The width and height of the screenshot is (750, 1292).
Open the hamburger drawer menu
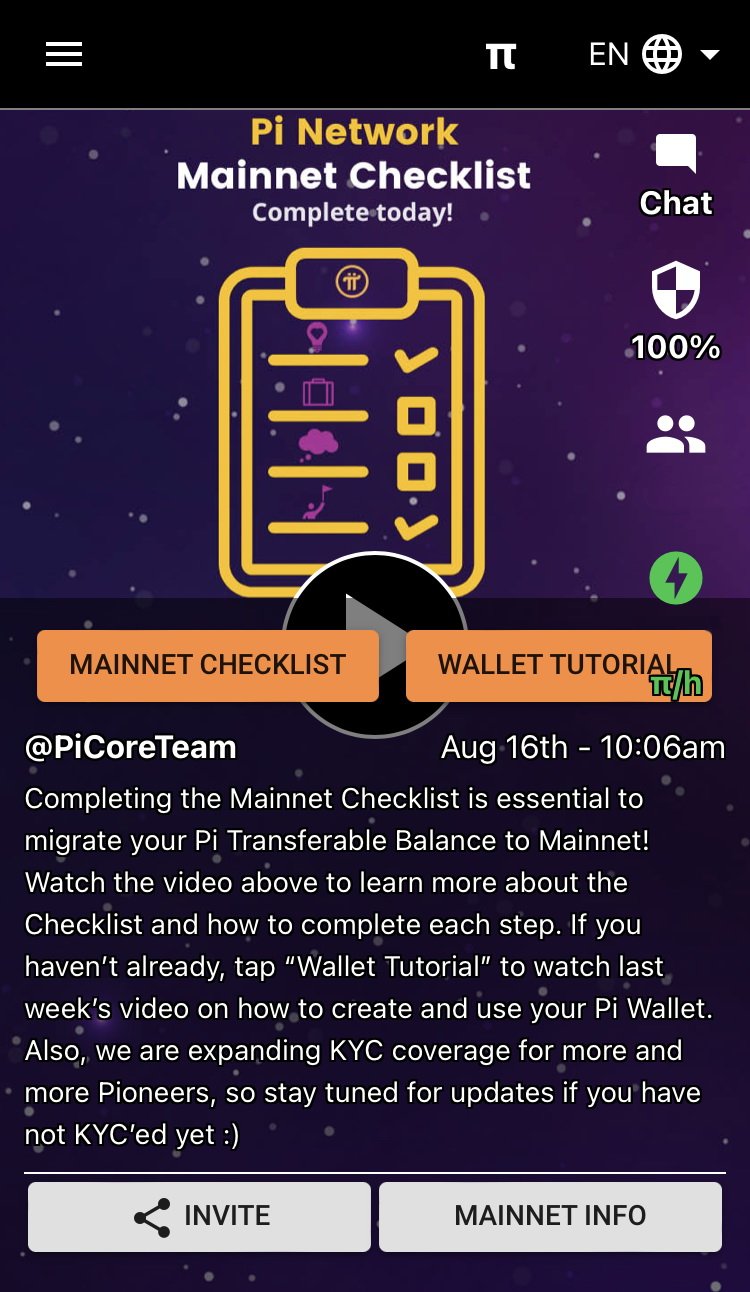tap(64, 54)
